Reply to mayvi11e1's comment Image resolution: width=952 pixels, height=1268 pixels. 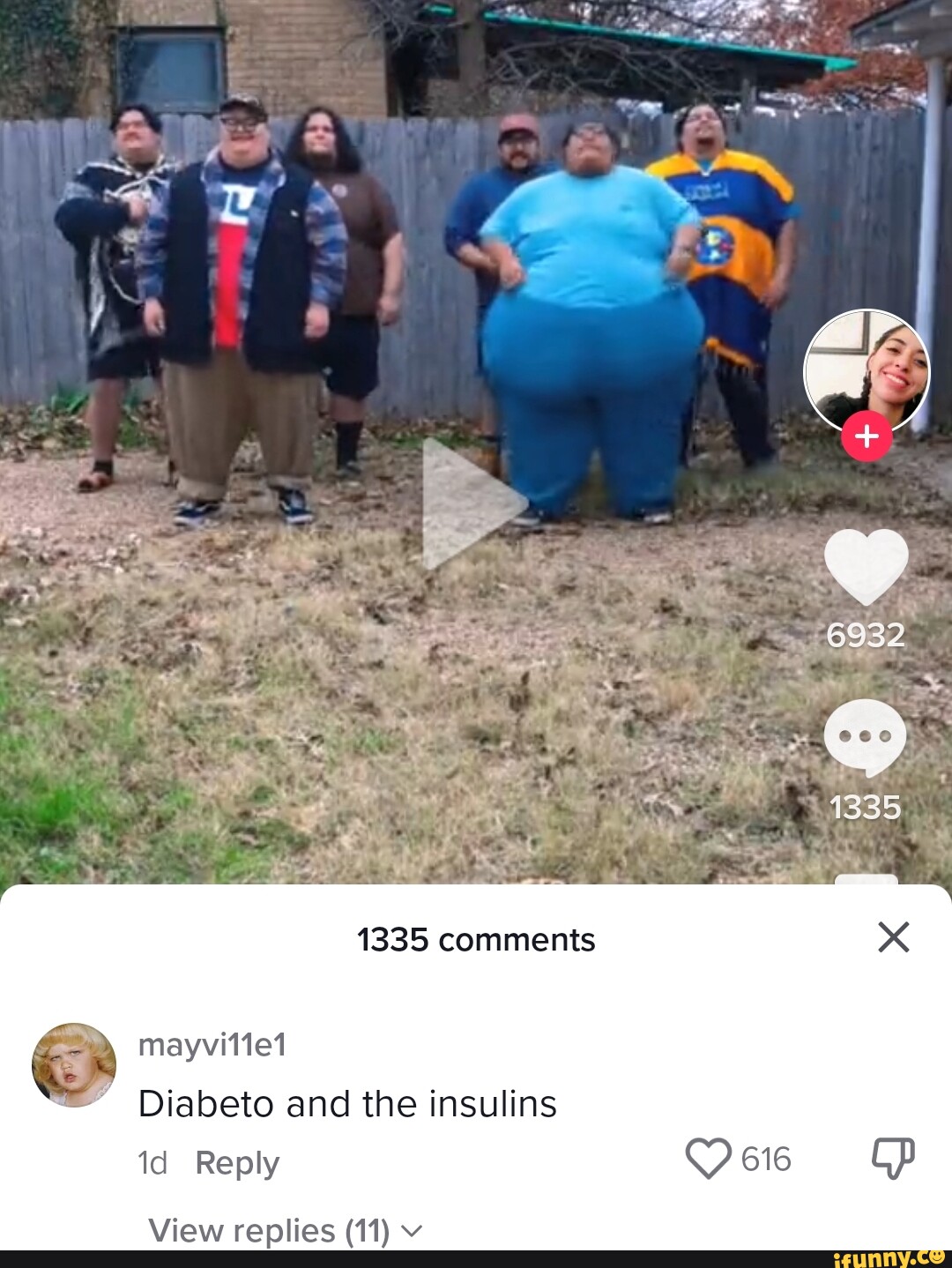click(x=237, y=1163)
